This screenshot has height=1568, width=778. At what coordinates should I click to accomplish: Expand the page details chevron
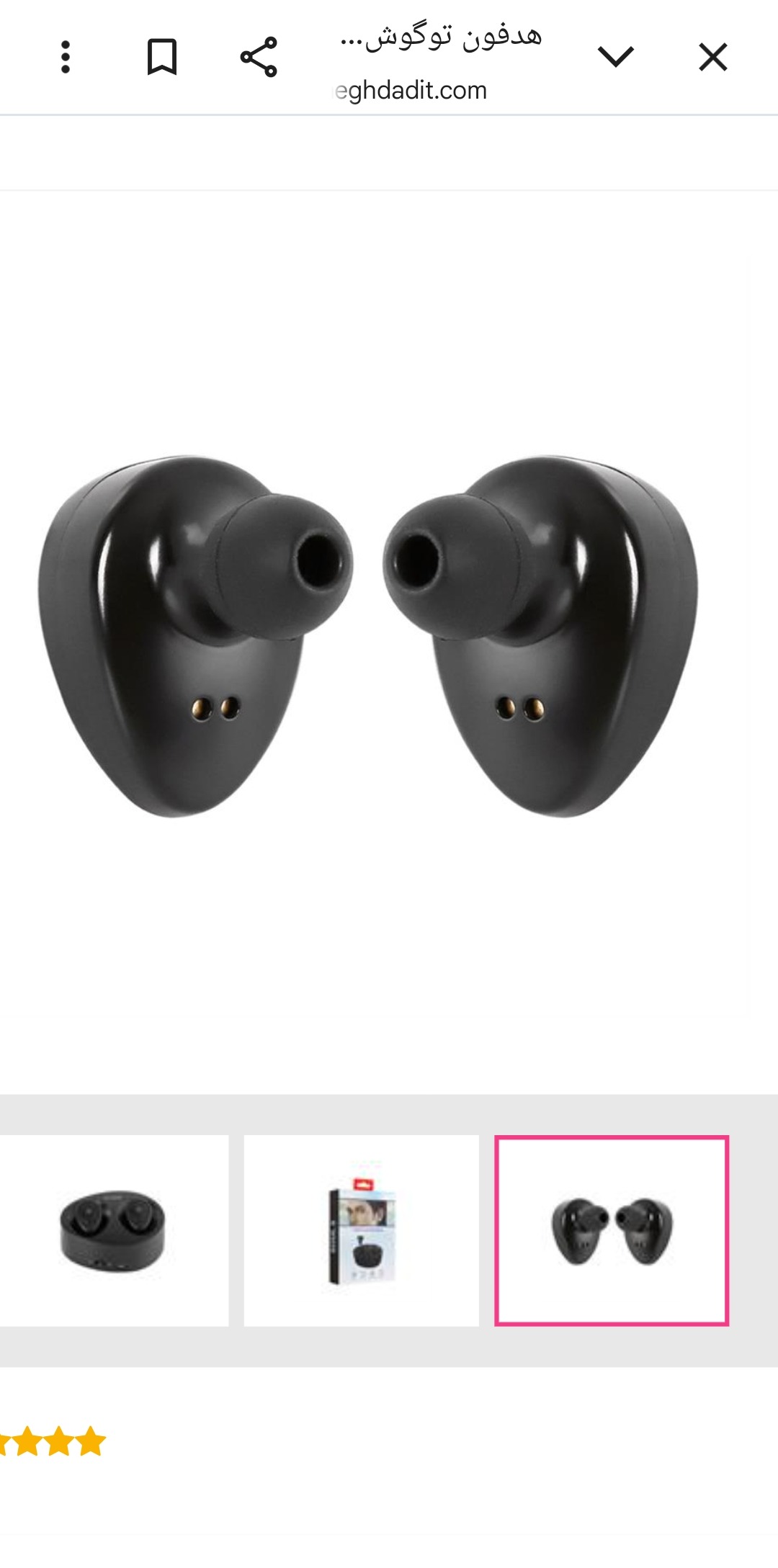click(616, 57)
